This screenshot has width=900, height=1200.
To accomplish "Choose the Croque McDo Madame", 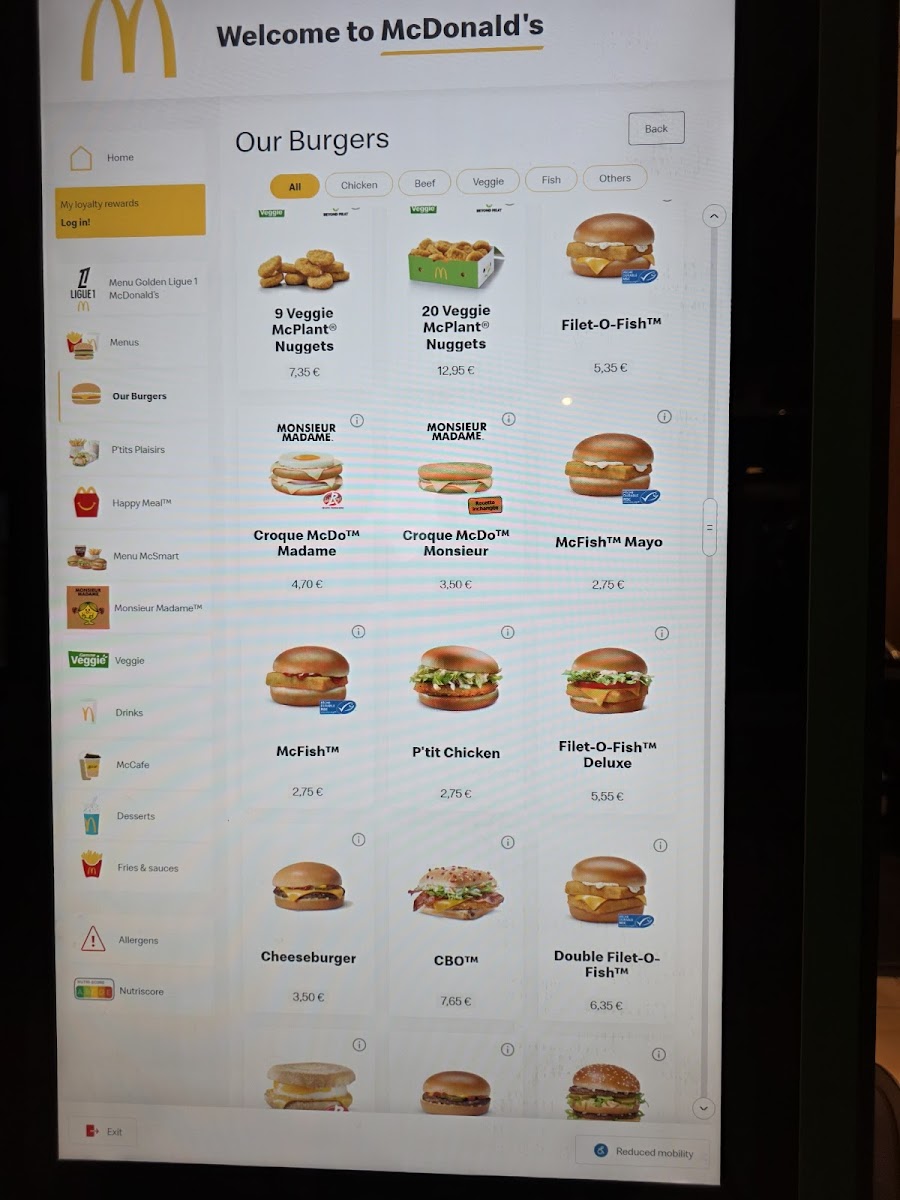I will coord(306,500).
